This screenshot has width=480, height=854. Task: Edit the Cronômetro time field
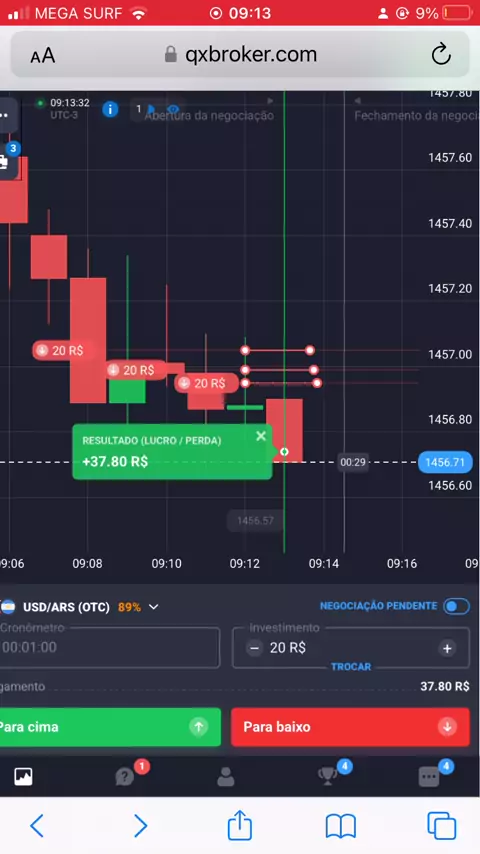[x=109, y=648]
